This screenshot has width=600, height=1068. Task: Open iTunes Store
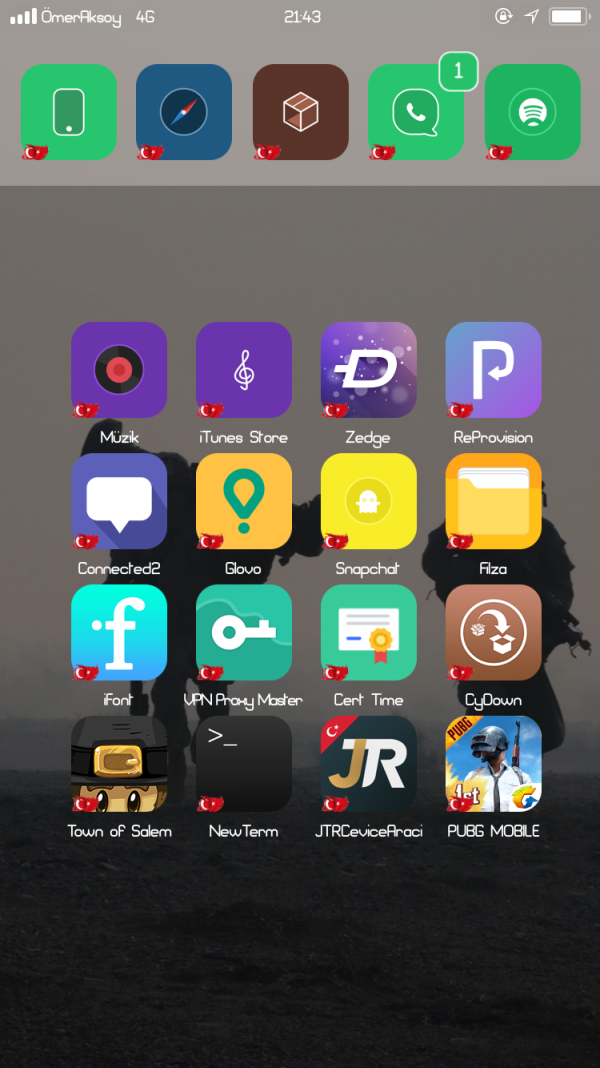pyautogui.click(x=244, y=369)
